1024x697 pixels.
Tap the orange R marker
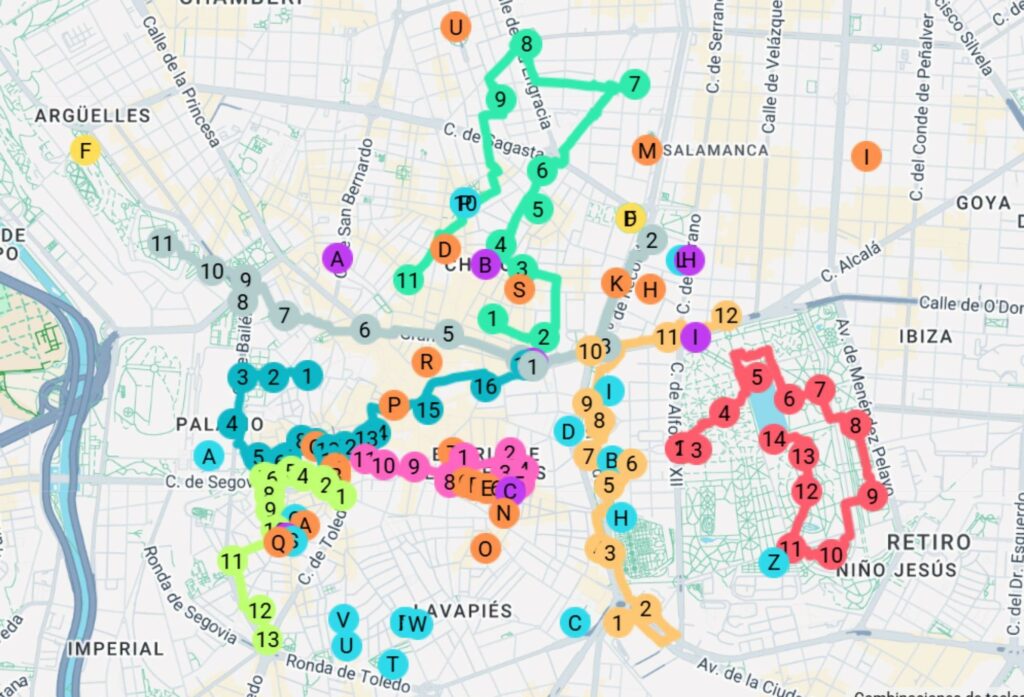[x=427, y=361]
